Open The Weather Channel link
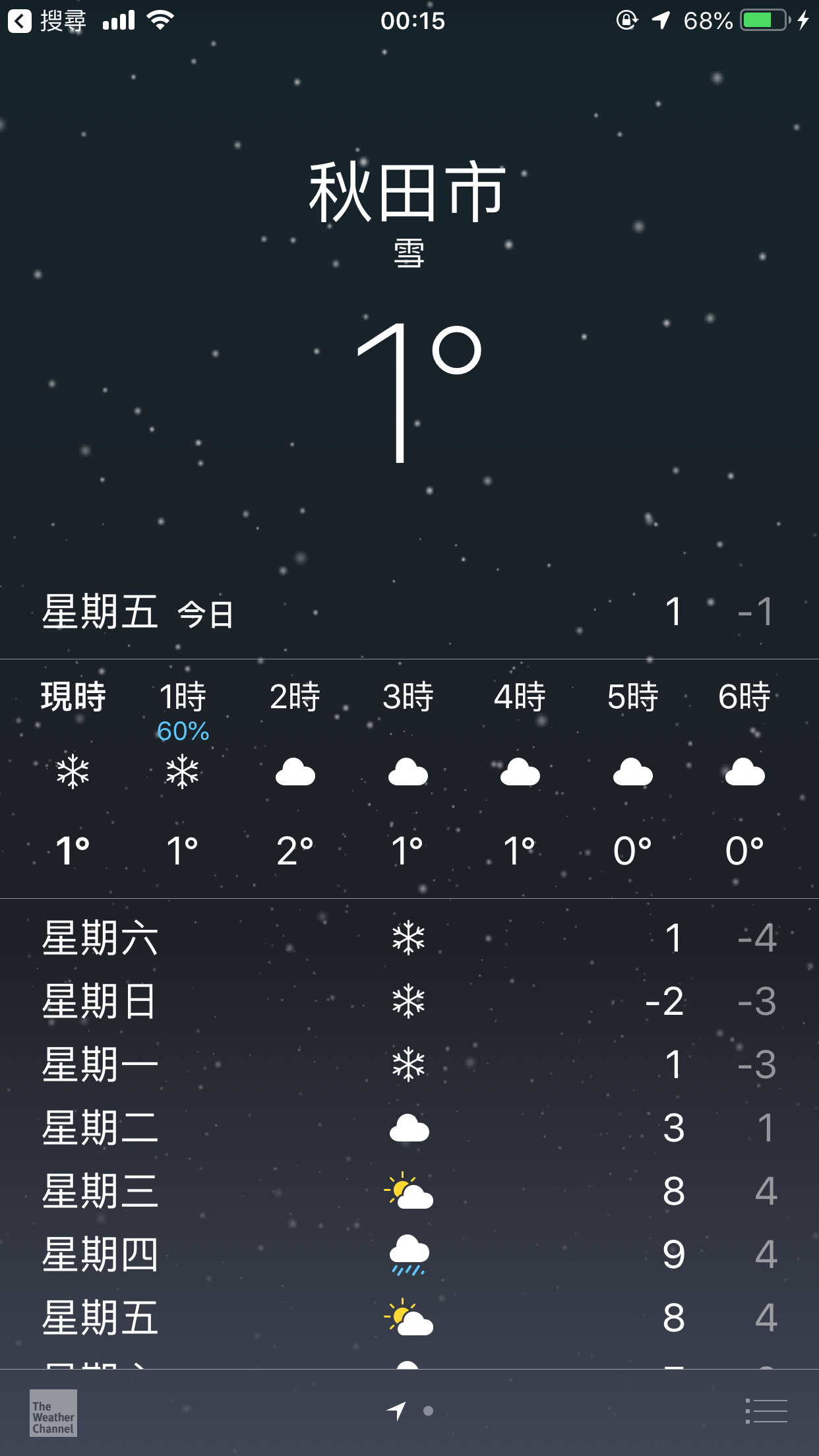819x1456 pixels. pos(53,1413)
